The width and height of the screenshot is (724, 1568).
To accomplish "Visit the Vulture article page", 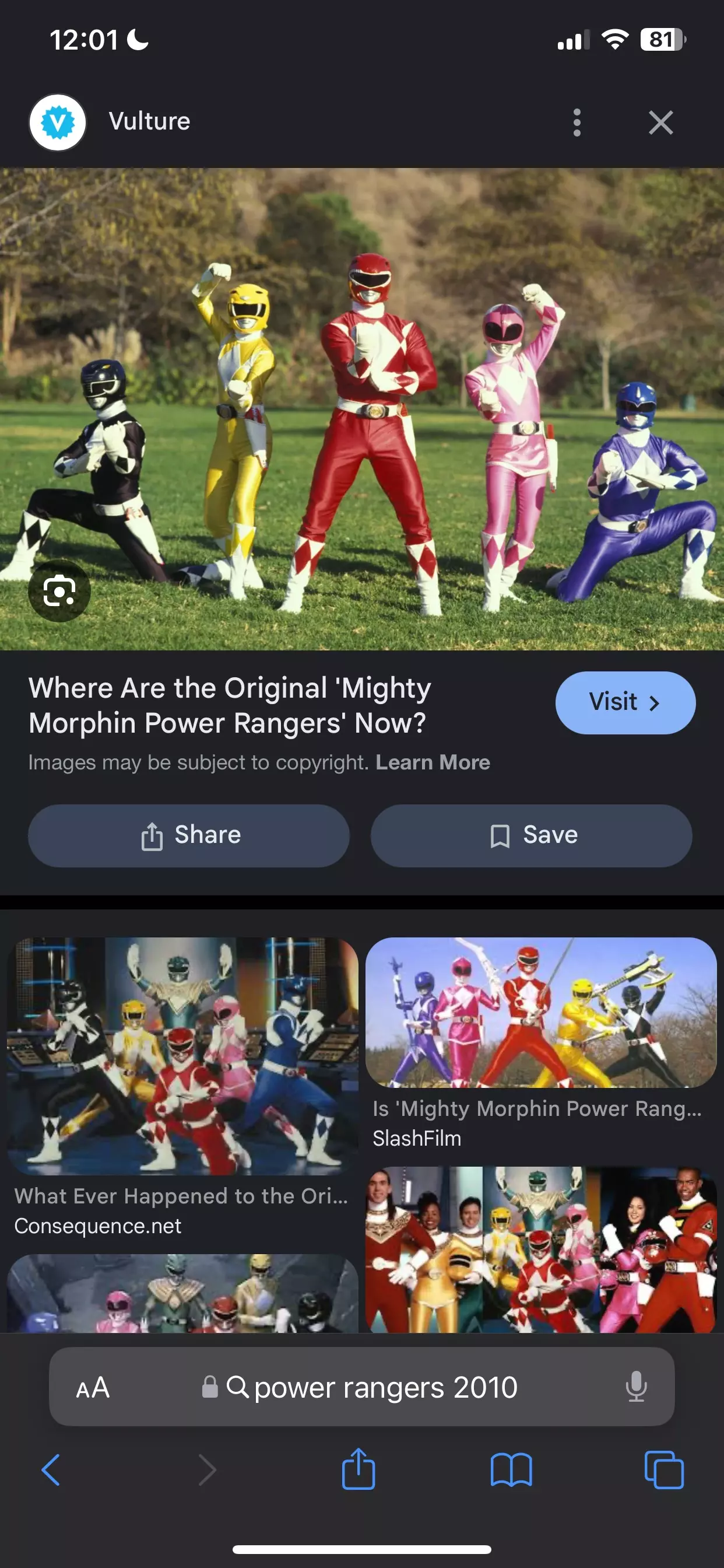I will (625, 702).
